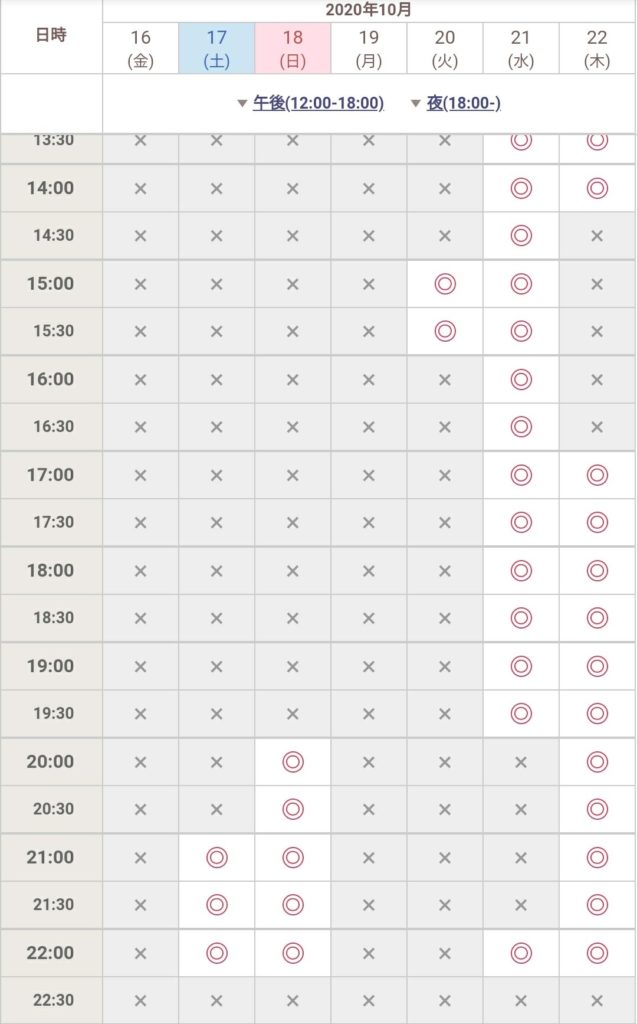Choose the 18:00 slot on the 22nd
Image resolution: width=637 pixels, height=1024 pixels.
[x=597, y=571]
